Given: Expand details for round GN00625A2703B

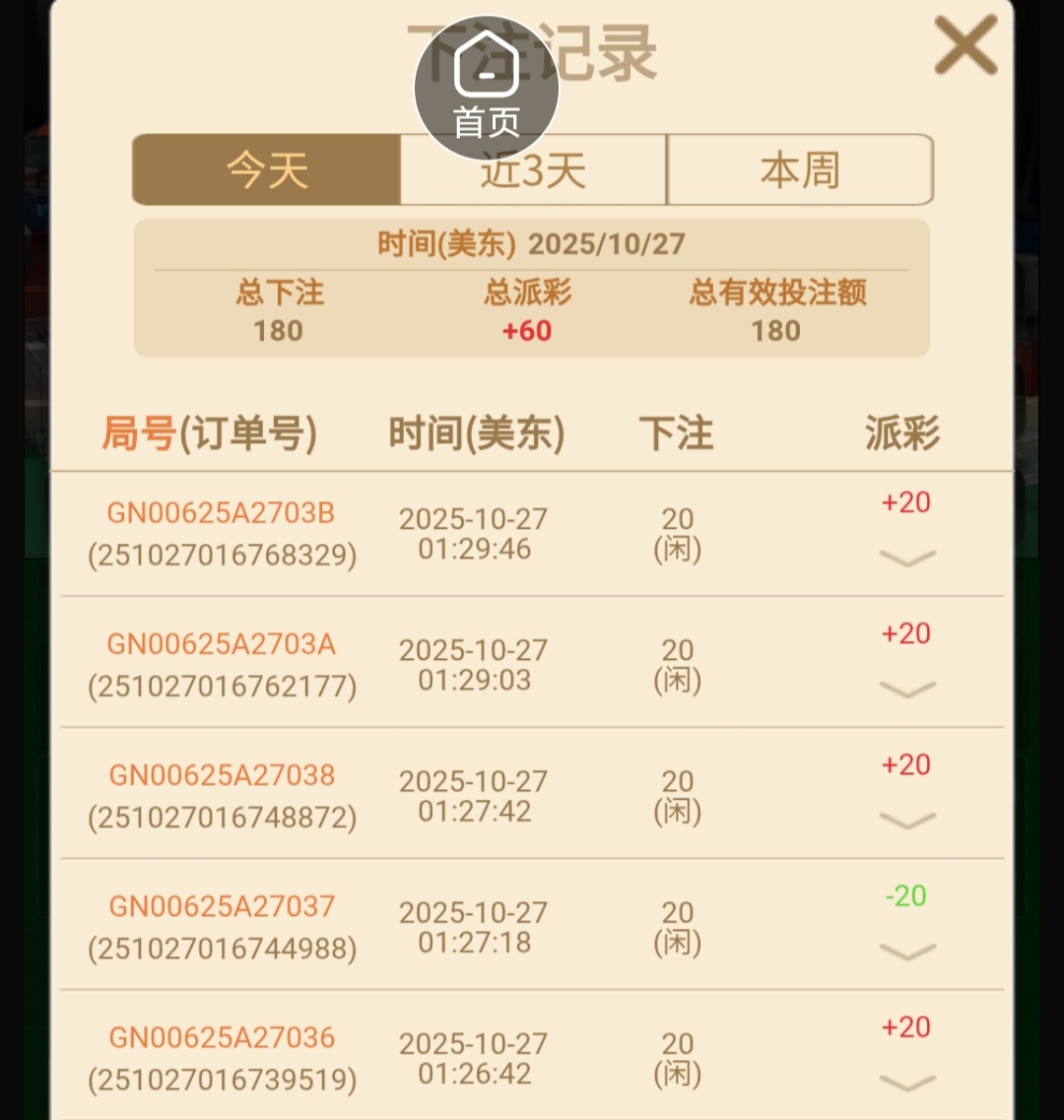Looking at the screenshot, I should 906,559.
